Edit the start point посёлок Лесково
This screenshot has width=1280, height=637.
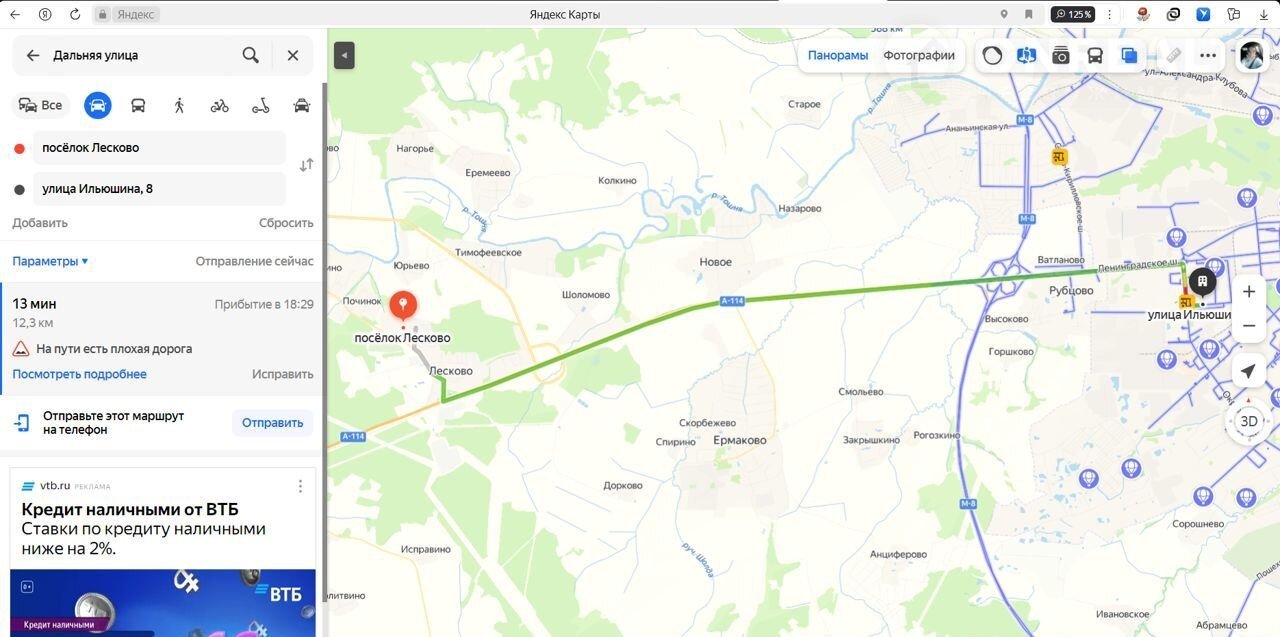[158, 147]
